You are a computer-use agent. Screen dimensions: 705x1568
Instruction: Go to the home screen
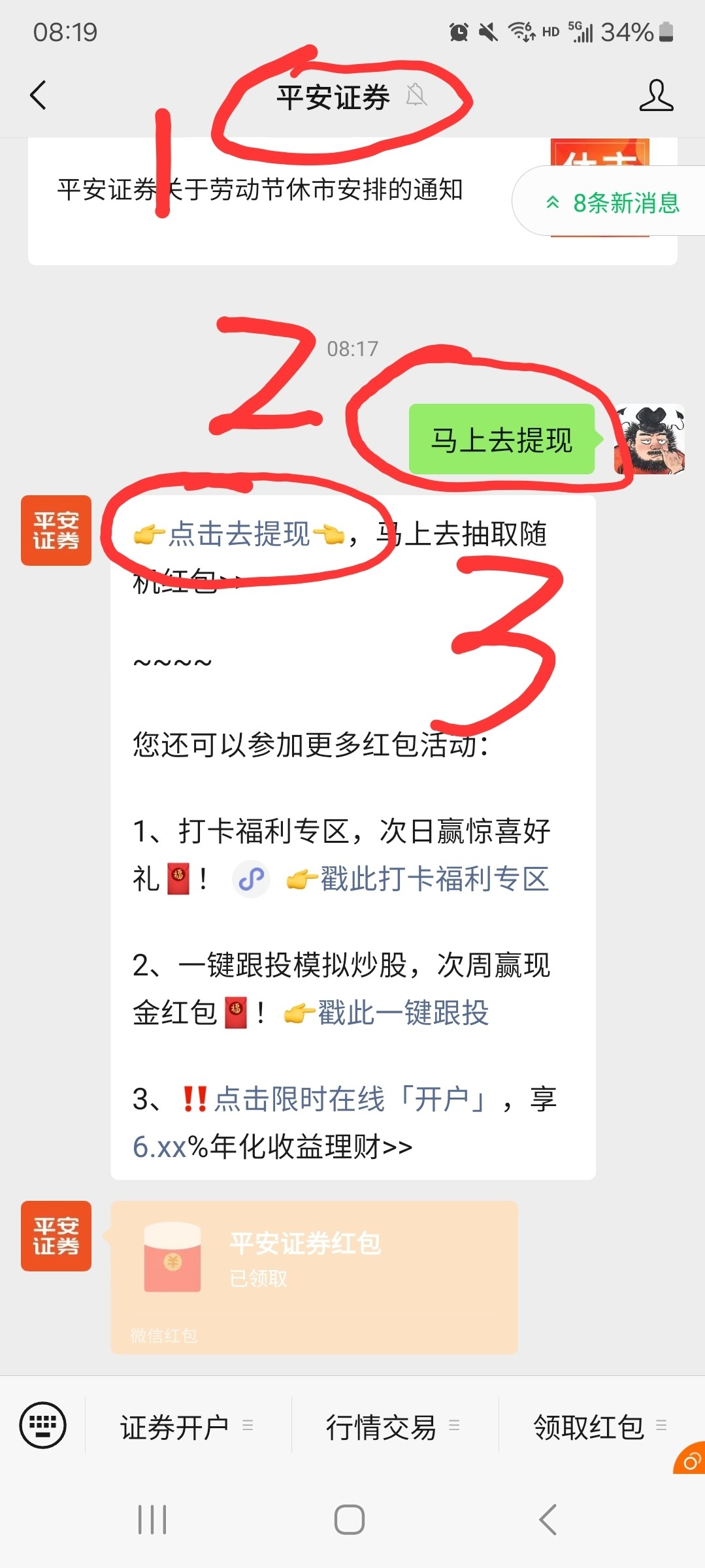point(350,1520)
